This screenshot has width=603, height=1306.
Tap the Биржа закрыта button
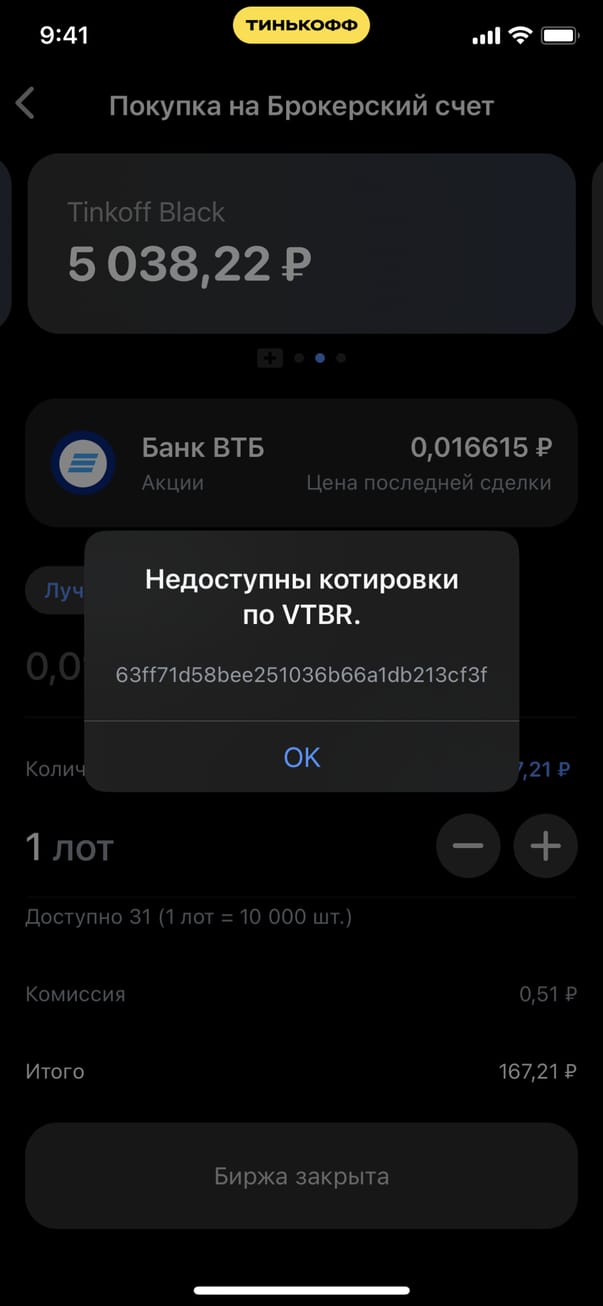pos(301,1176)
